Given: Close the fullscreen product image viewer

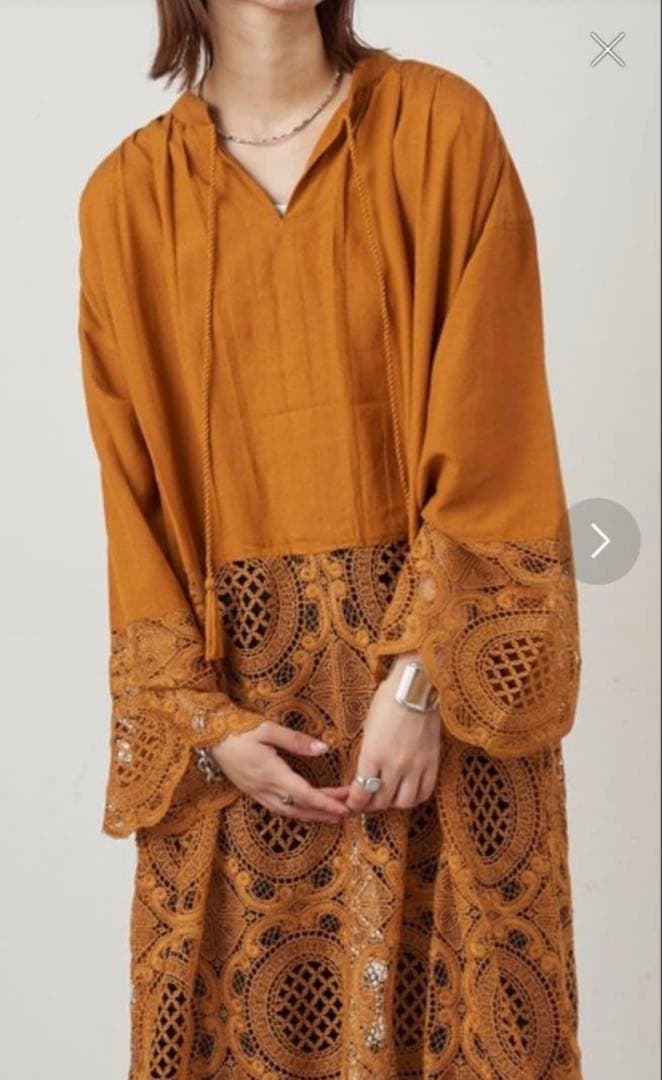Looking at the screenshot, I should click(607, 50).
